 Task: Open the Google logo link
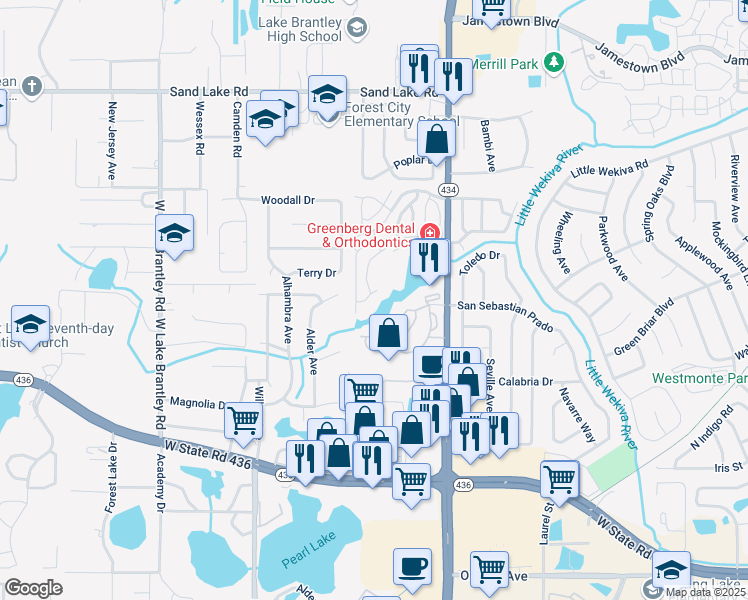pos(33,587)
